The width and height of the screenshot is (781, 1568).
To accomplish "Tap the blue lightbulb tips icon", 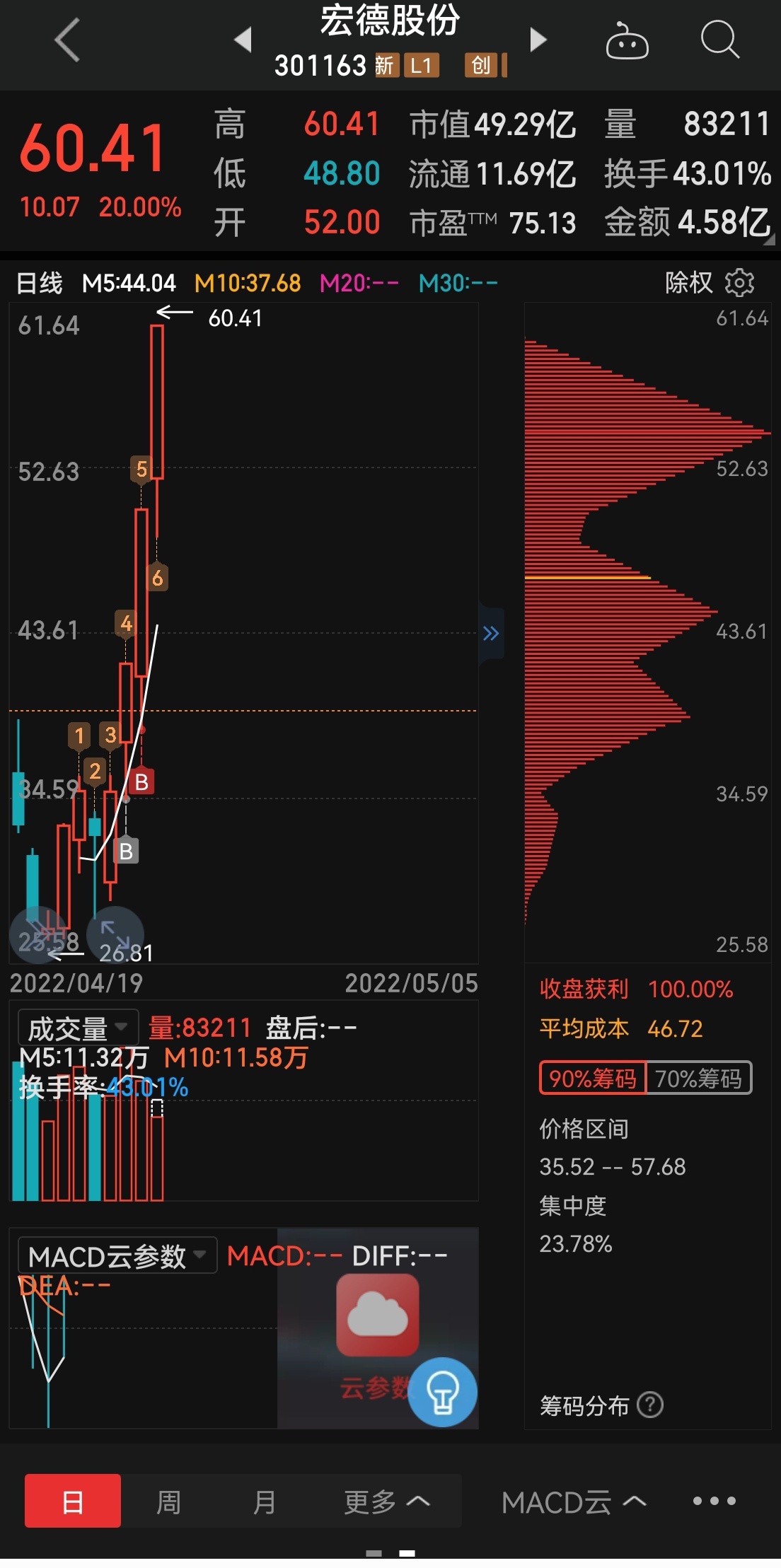I will tap(442, 1390).
